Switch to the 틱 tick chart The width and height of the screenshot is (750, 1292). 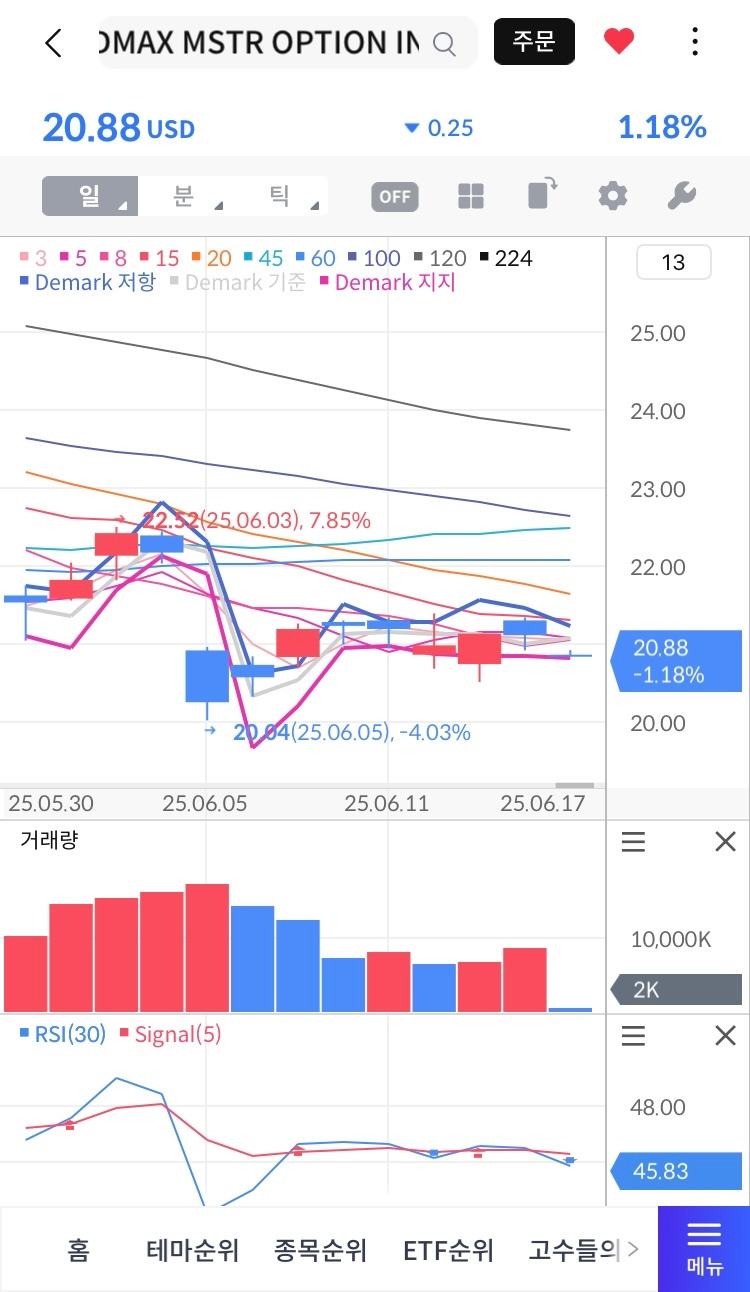coord(279,196)
